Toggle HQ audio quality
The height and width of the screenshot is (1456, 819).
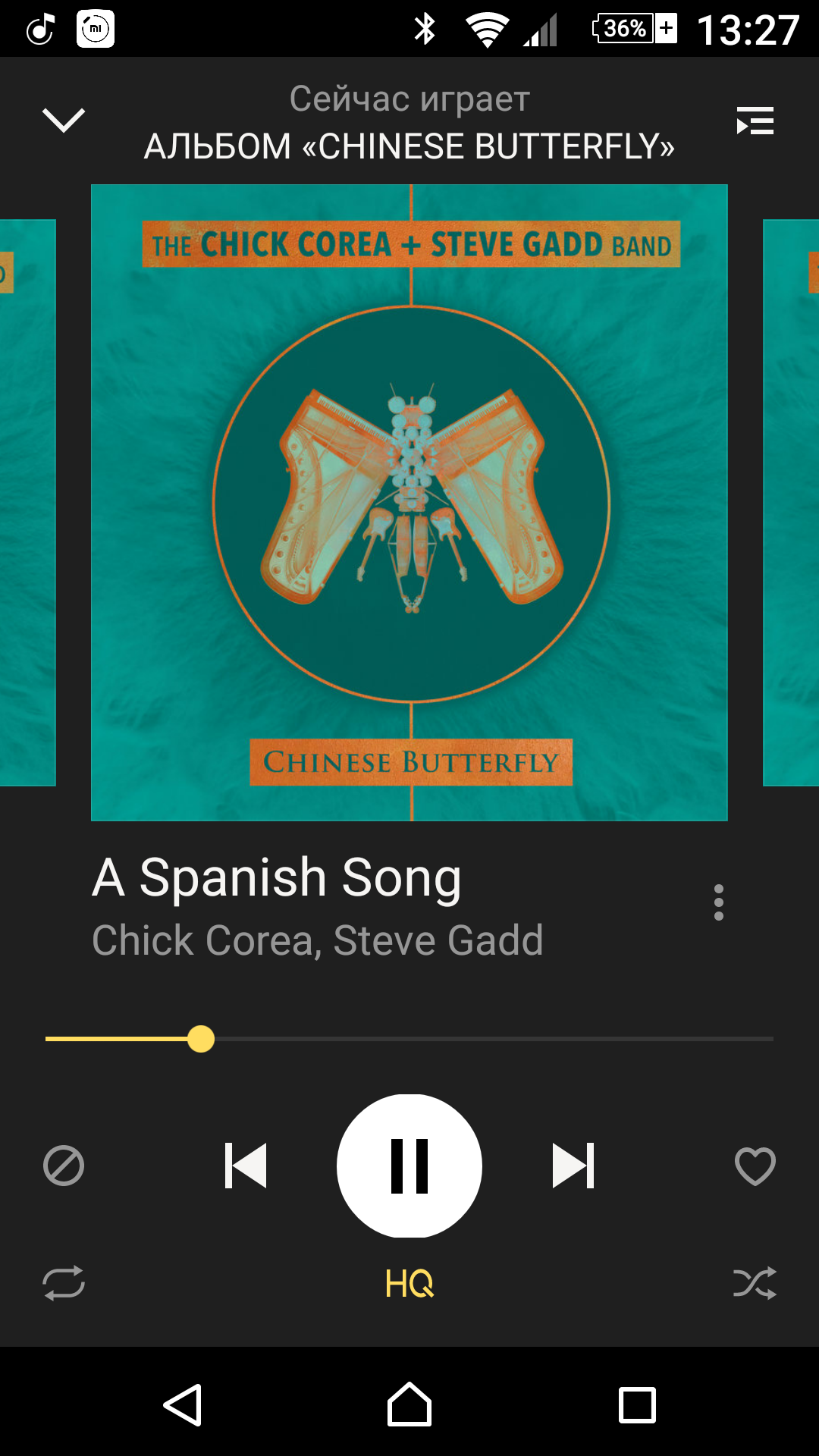point(409,1283)
